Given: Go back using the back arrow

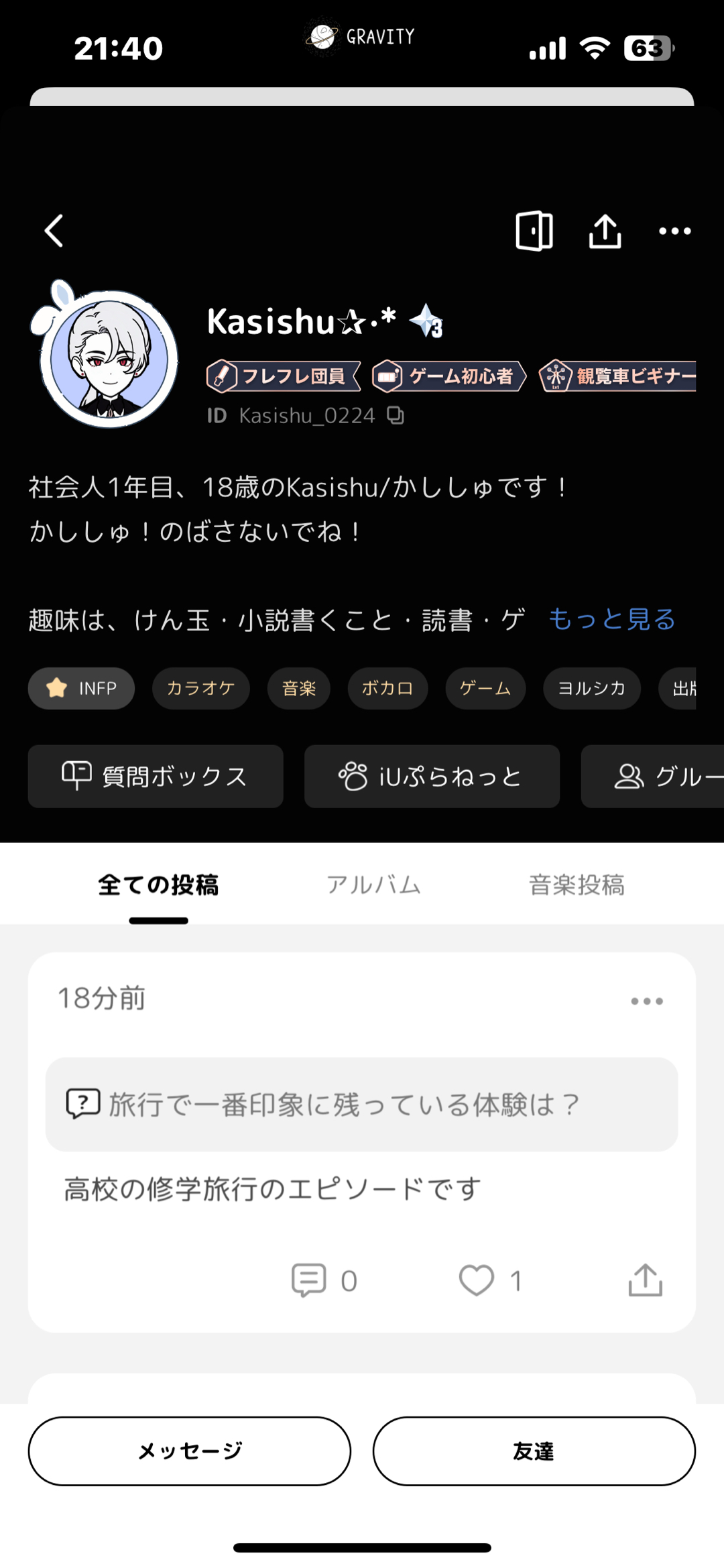Looking at the screenshot, I should [x=54, y=231].
